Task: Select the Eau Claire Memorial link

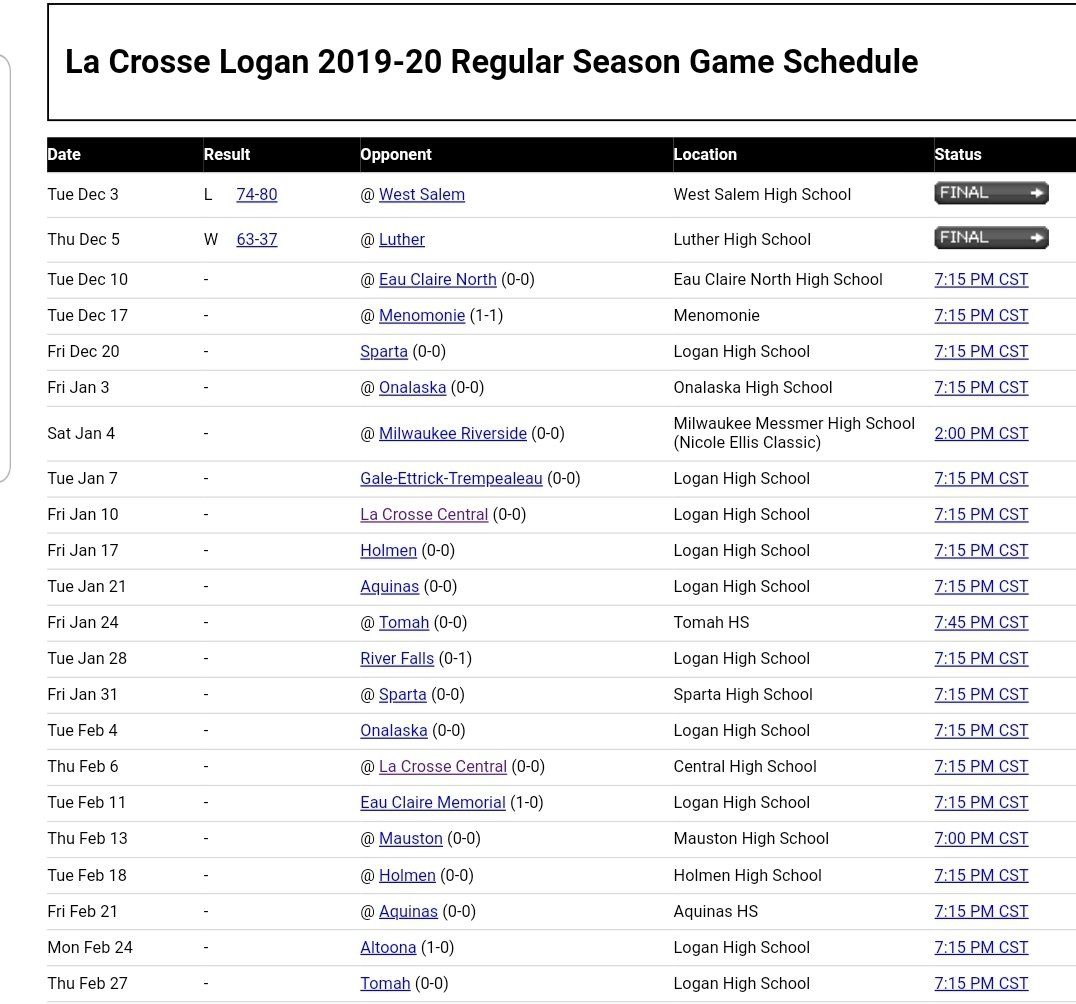Action: (x=433, y=802)
